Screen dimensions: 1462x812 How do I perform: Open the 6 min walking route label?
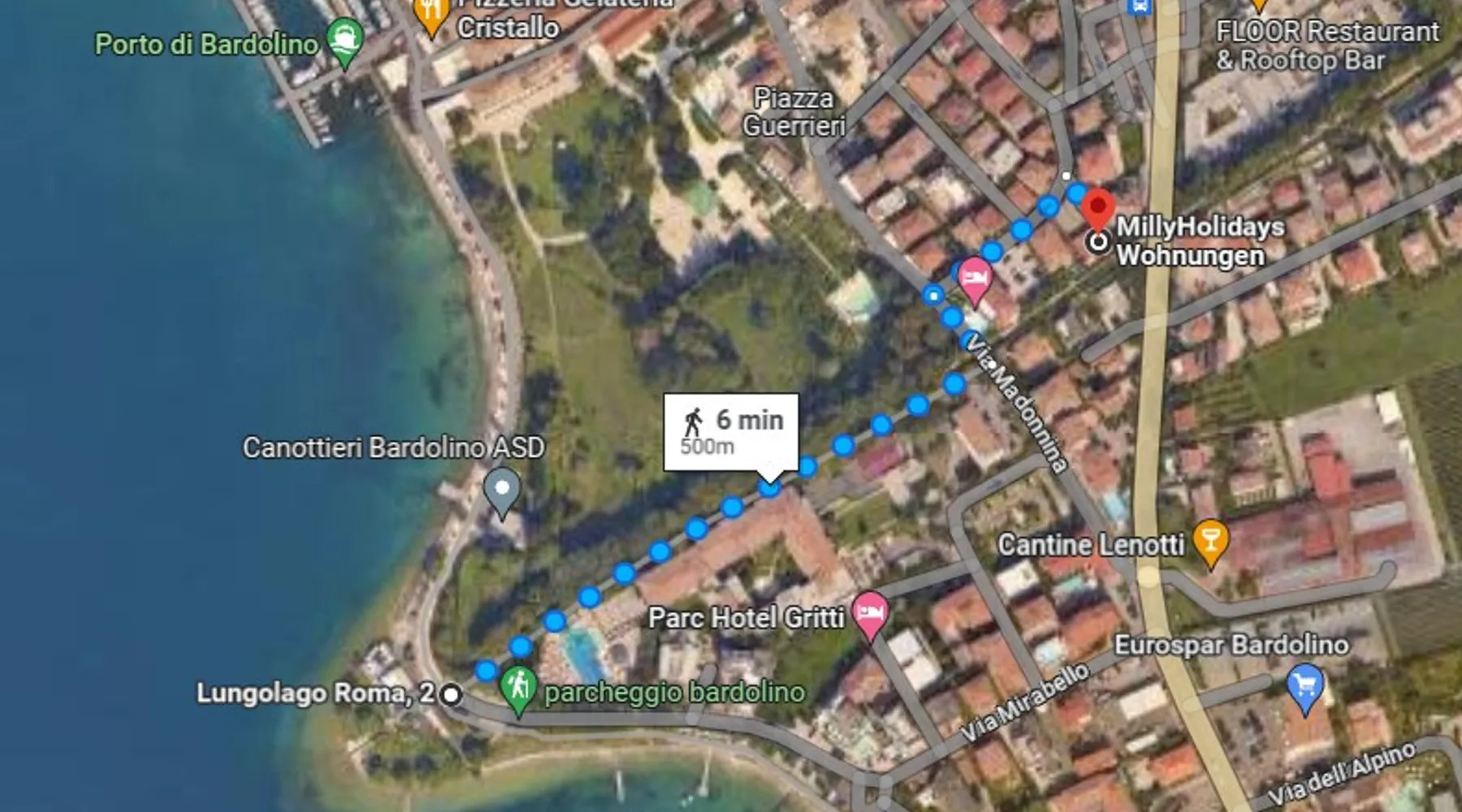tap(731, 432)
